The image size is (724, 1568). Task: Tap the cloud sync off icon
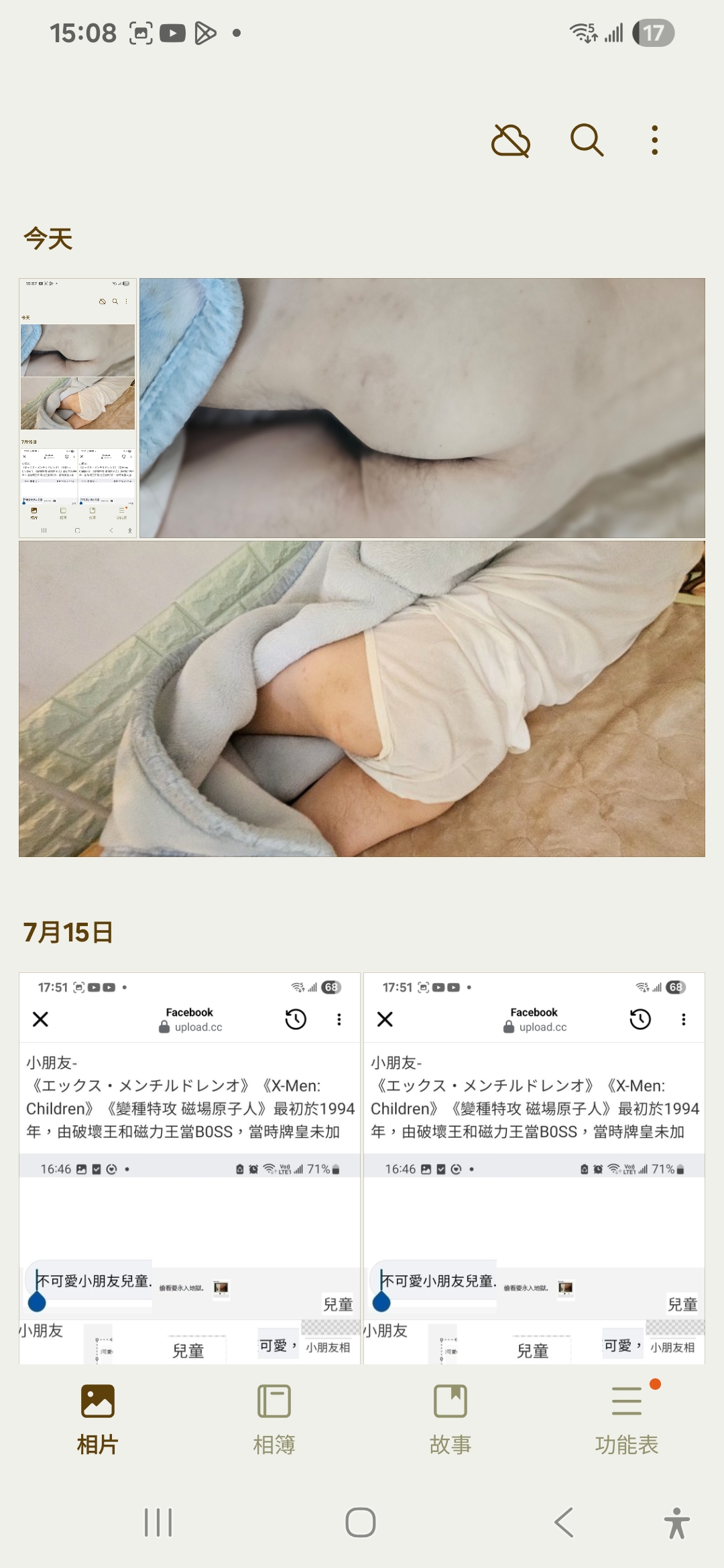pyautogui.click(x=511, y=141)
